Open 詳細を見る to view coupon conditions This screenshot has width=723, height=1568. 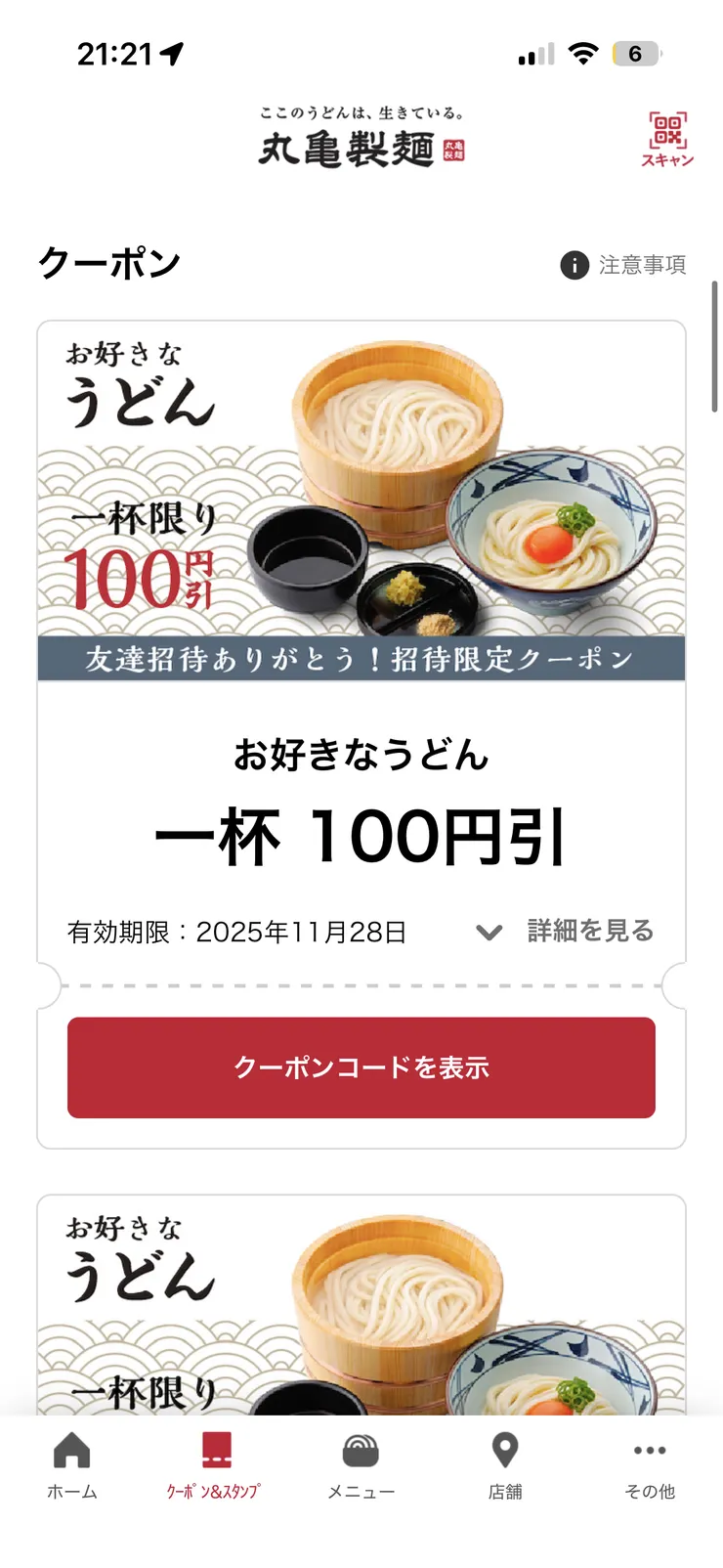(x=588, y=932)
